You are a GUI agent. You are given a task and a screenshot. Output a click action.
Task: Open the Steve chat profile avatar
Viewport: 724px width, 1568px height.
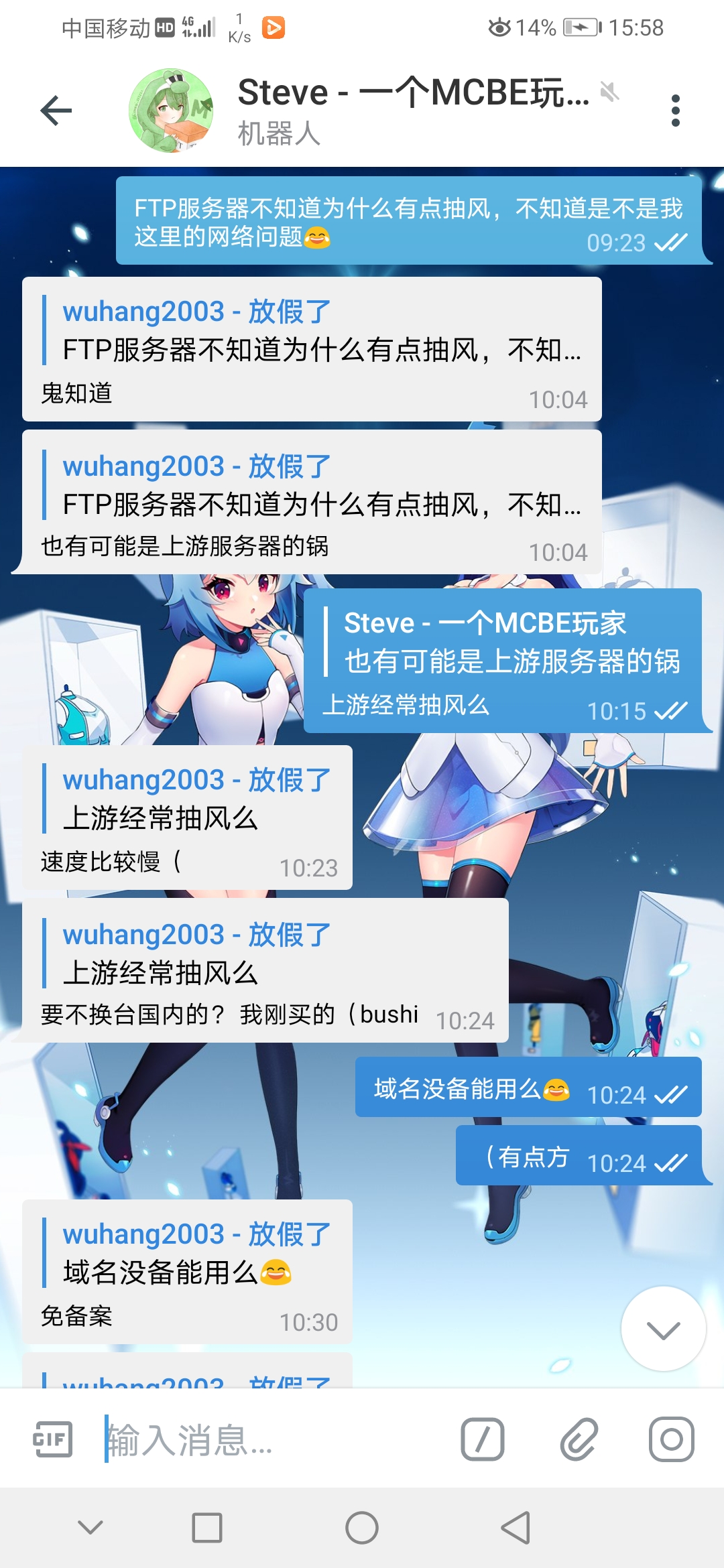click(171, 111)
